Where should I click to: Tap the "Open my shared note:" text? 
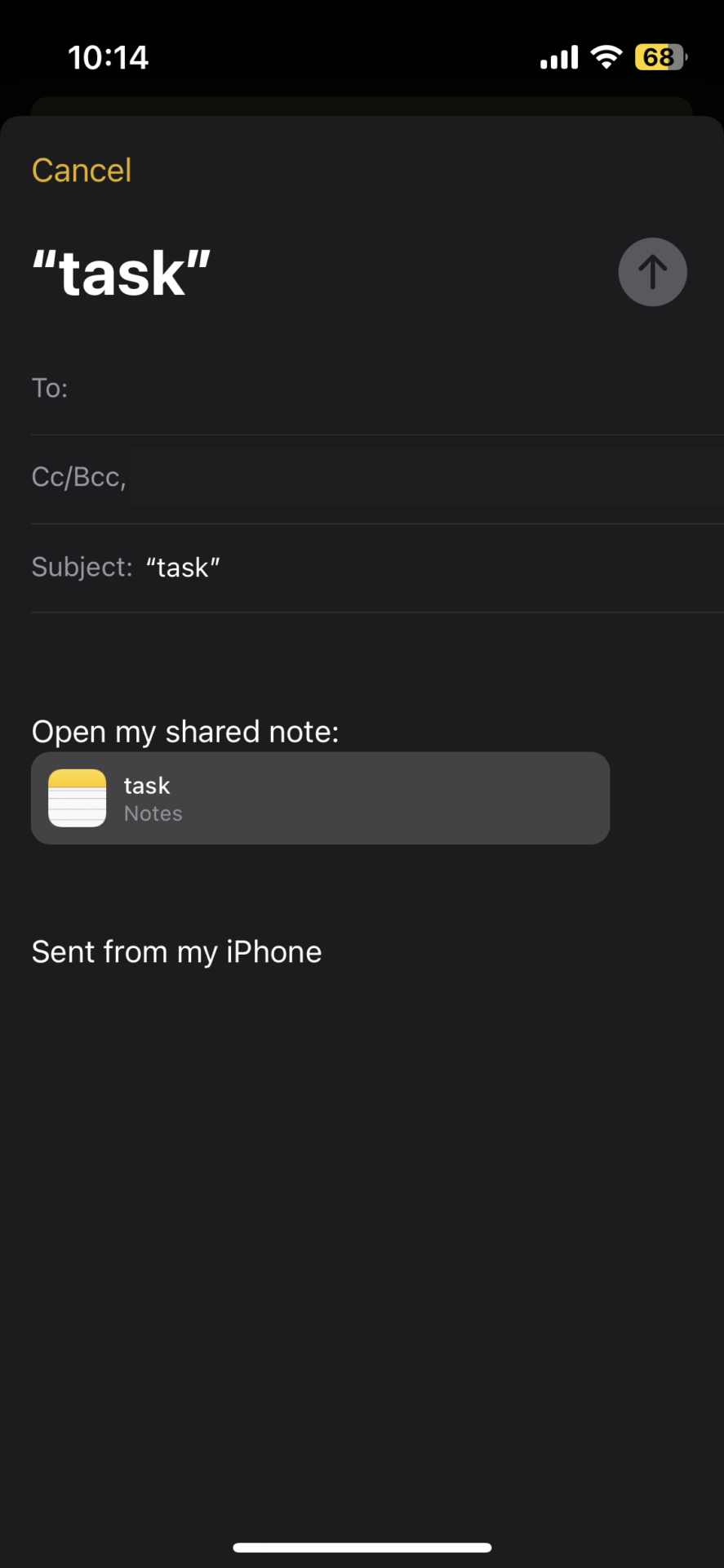(185, 731)
